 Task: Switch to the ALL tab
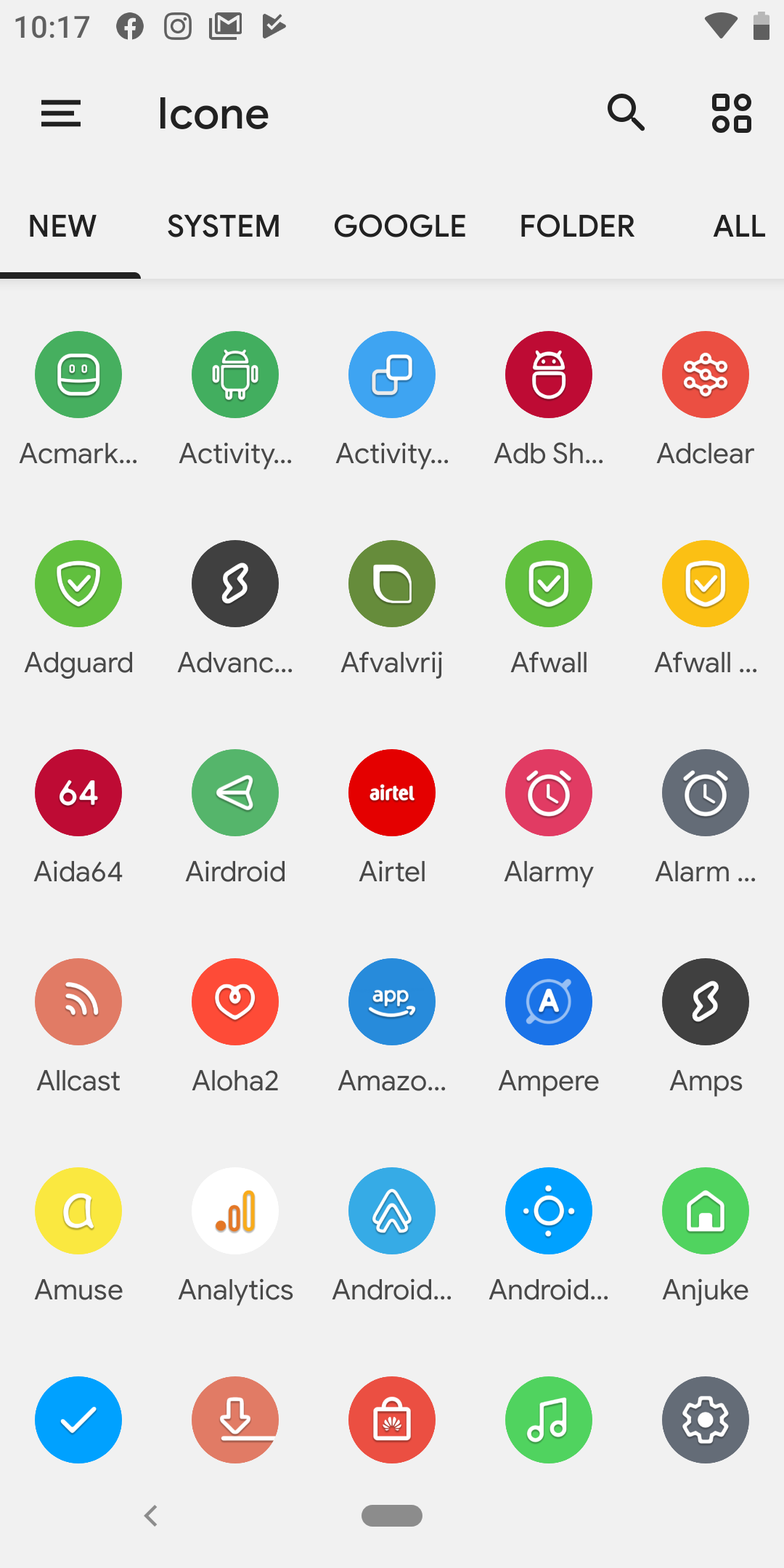coord(738,226)
